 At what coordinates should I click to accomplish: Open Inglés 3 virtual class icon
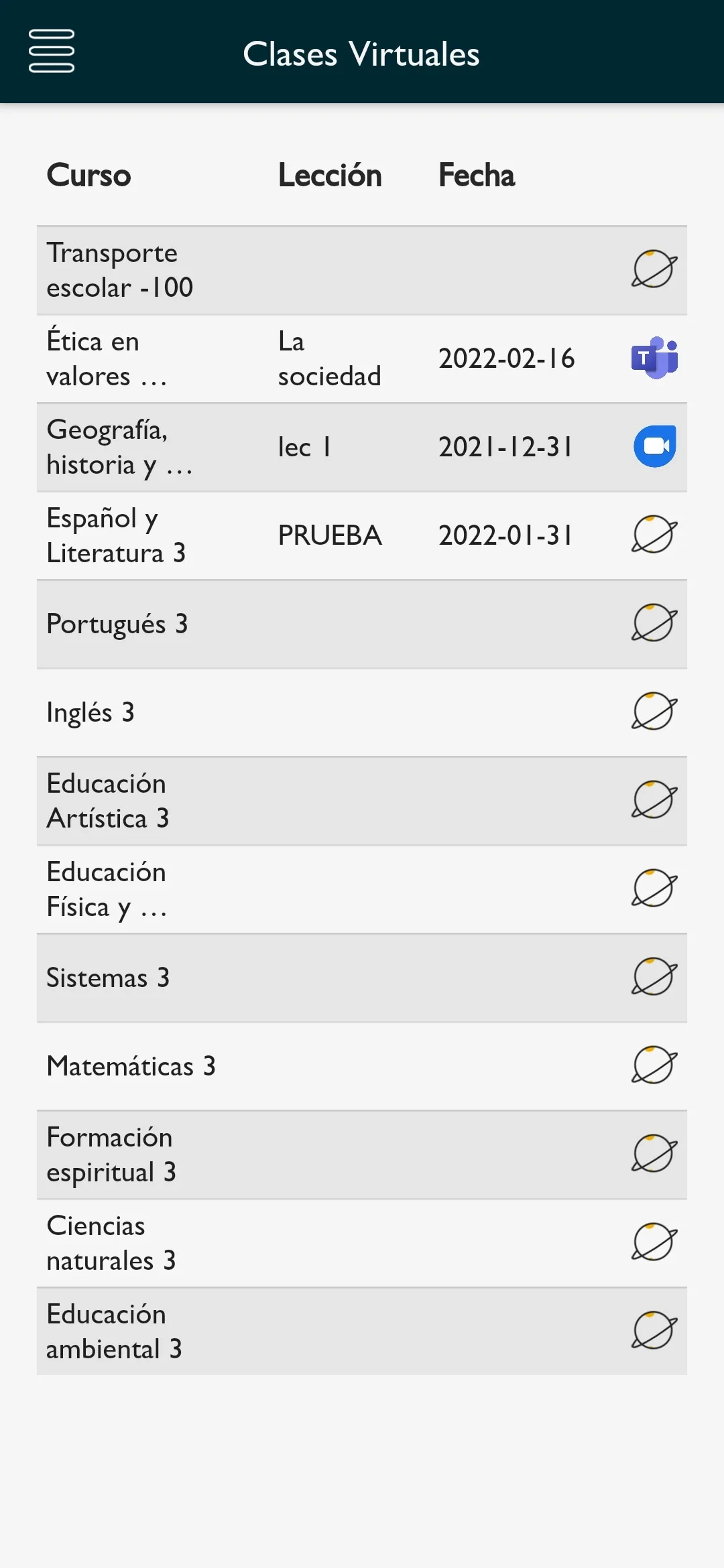click(654, 712)
